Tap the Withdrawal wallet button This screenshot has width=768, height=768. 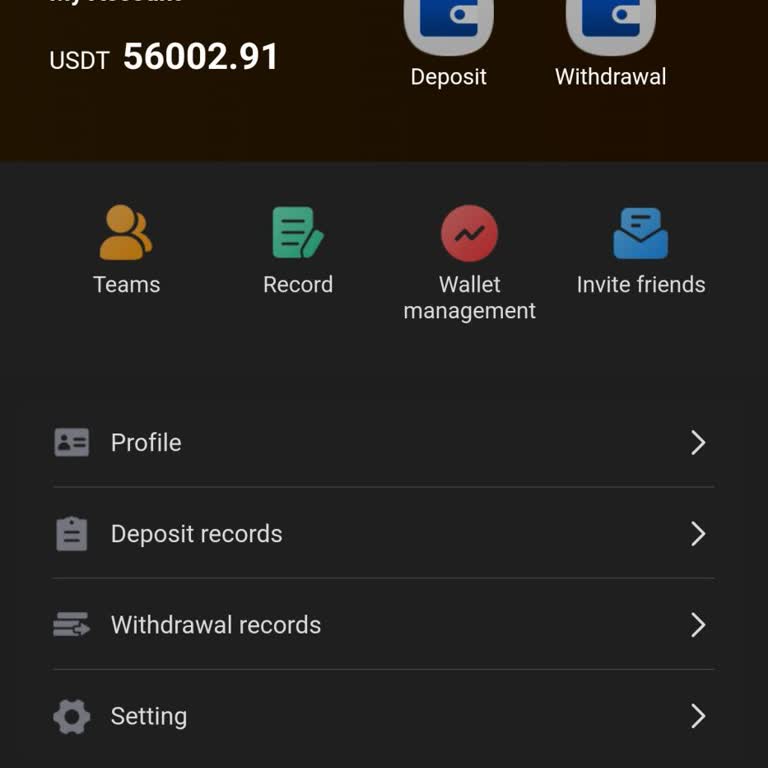click(x=610, y=30)
